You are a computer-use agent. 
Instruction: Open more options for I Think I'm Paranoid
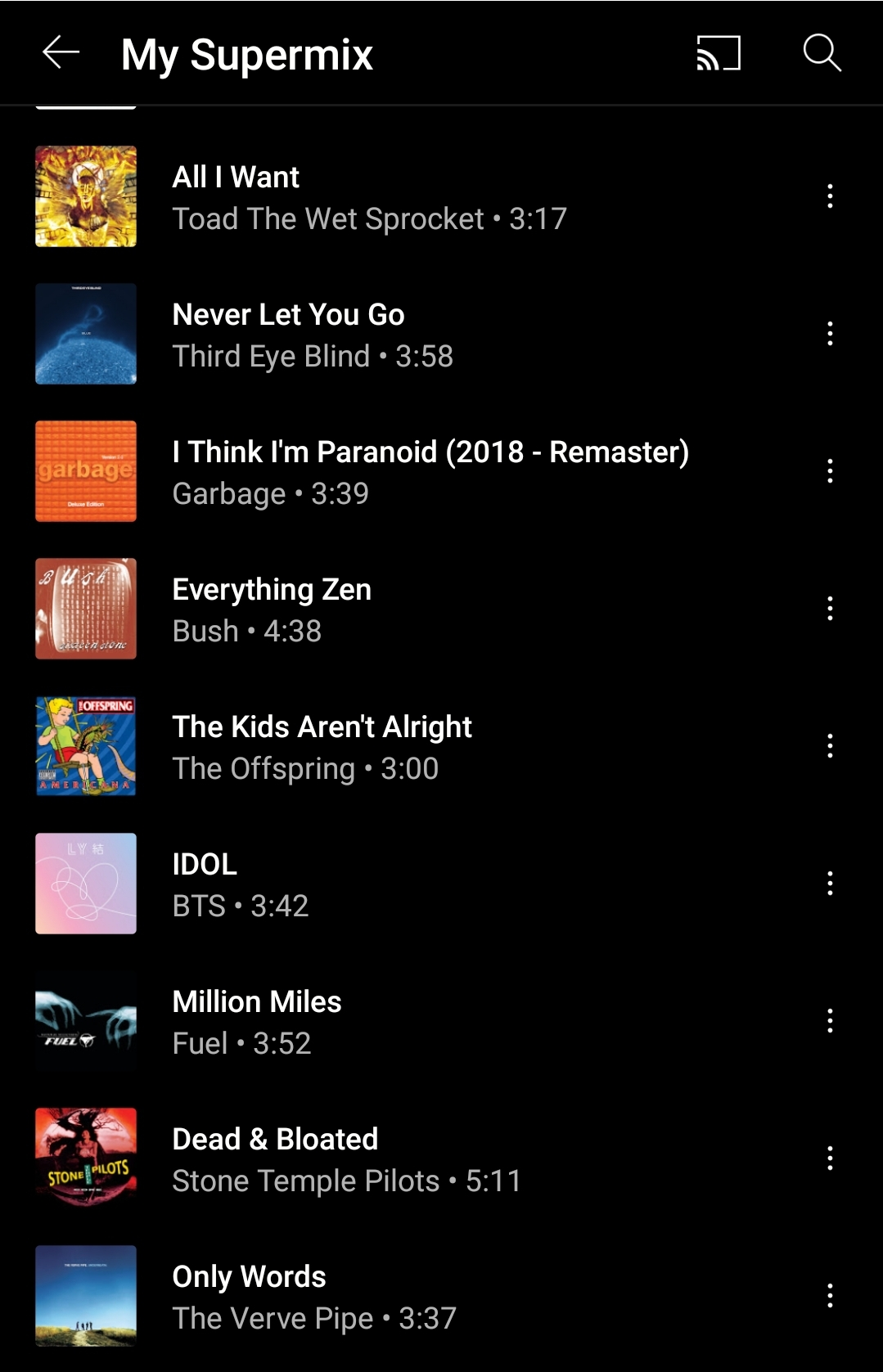(830, 471)
